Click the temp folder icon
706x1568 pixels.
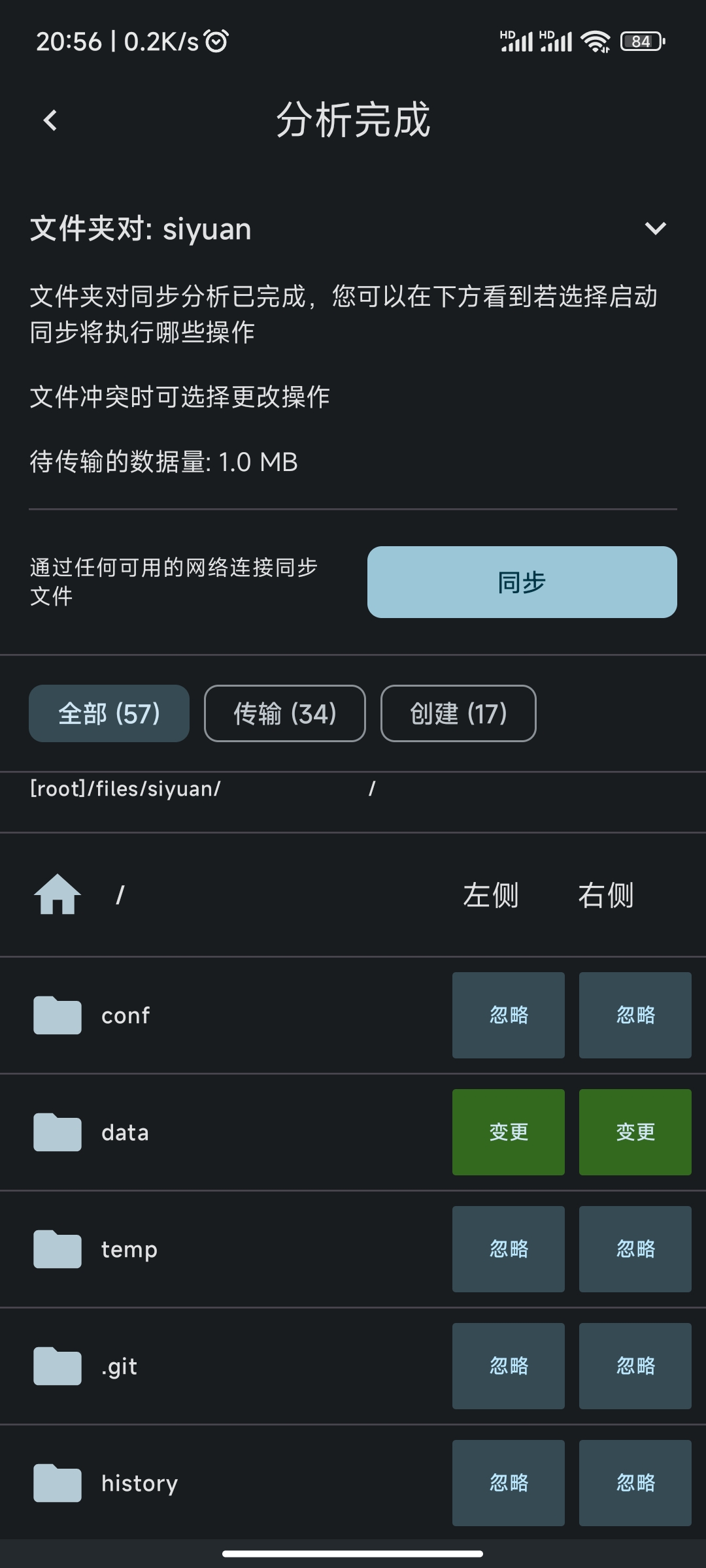(58, 1248)
